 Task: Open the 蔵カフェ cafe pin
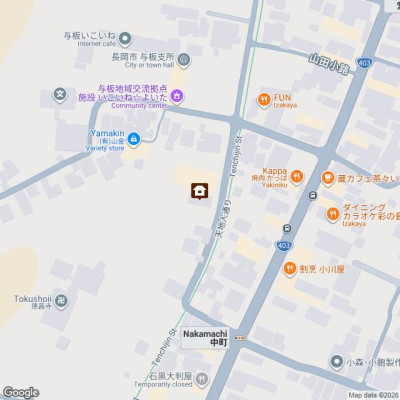tap(328, 178)
